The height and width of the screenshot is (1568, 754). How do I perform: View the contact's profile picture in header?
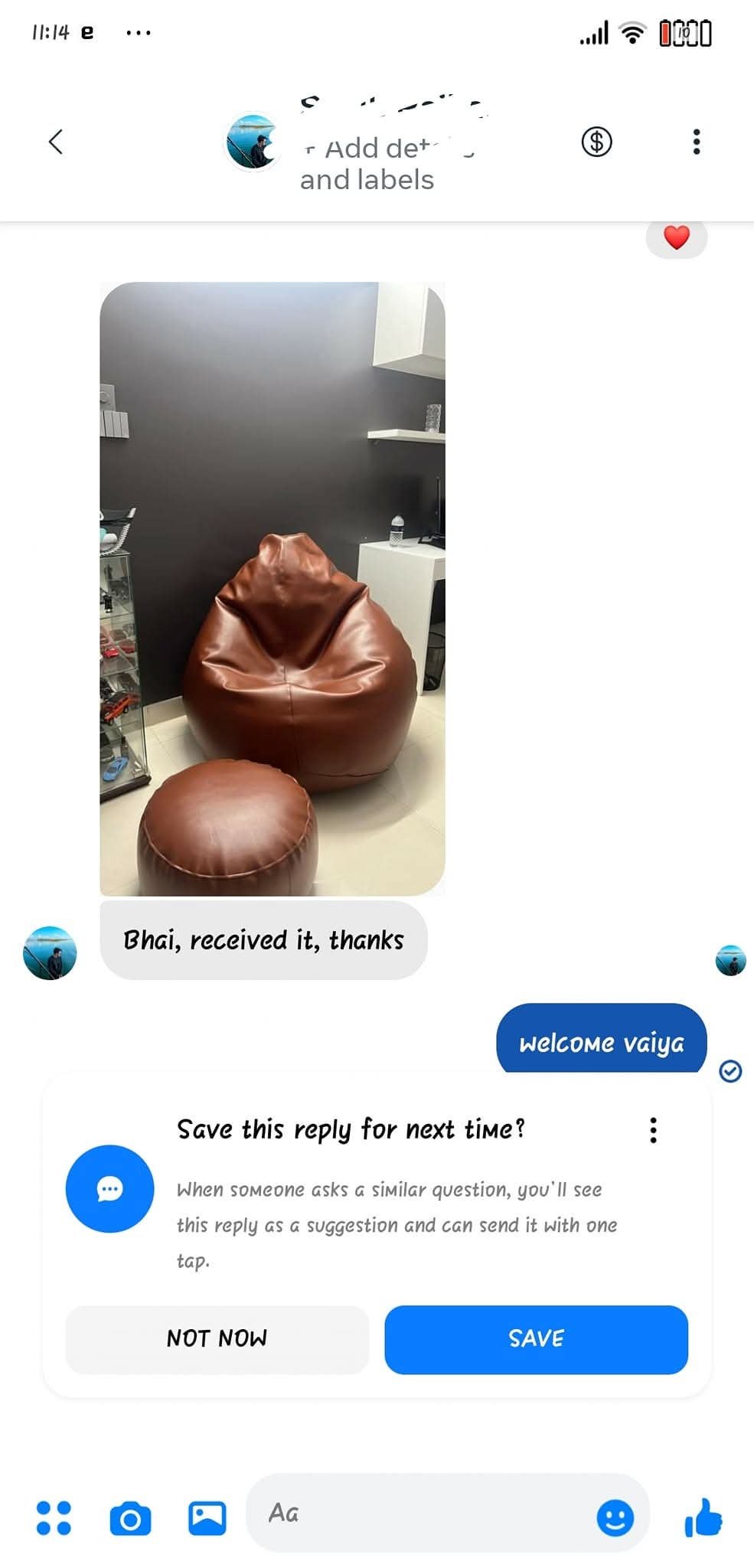click(x=251, y=142)
